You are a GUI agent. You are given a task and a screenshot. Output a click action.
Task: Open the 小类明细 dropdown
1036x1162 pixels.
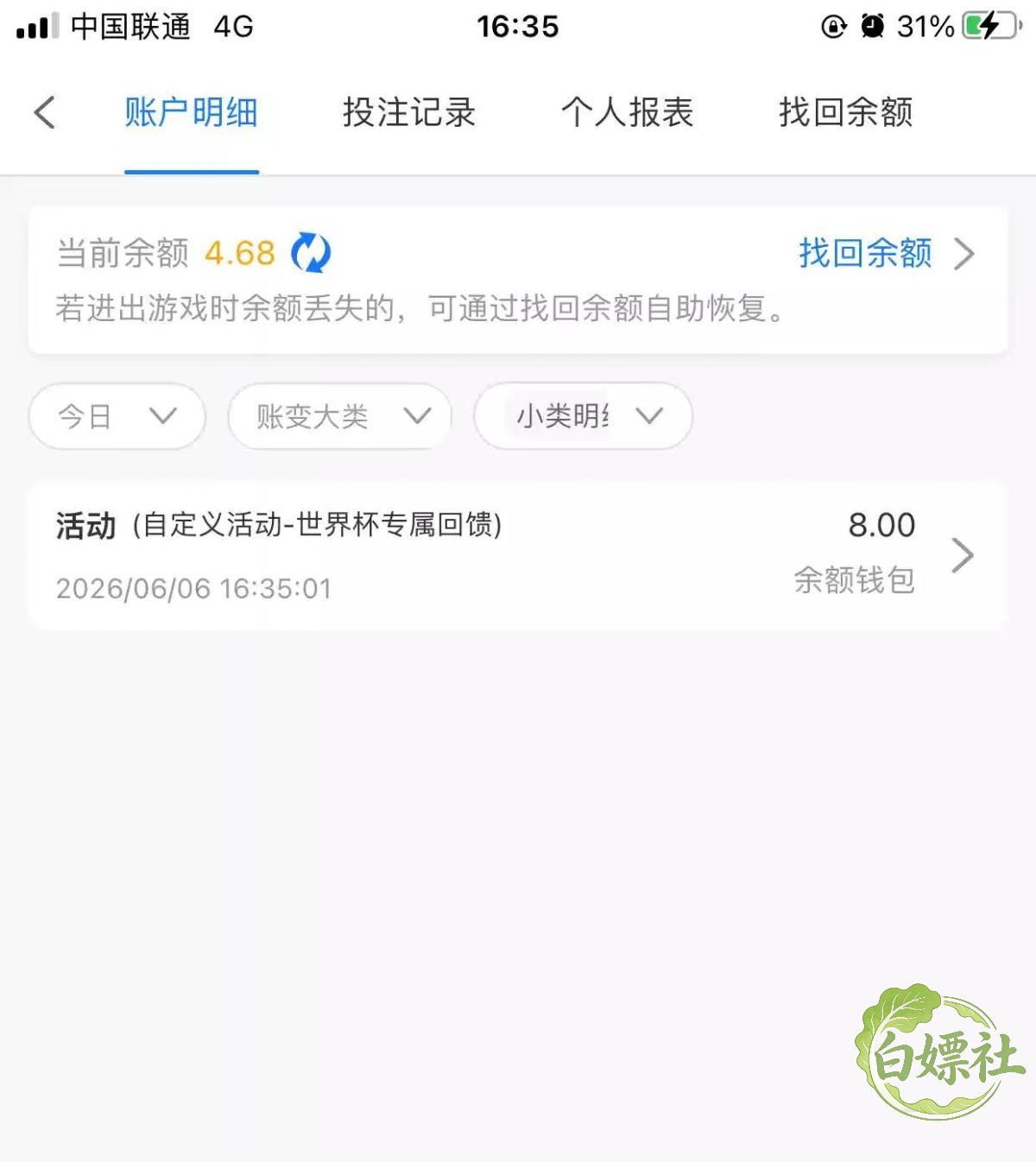pos(584,416)
